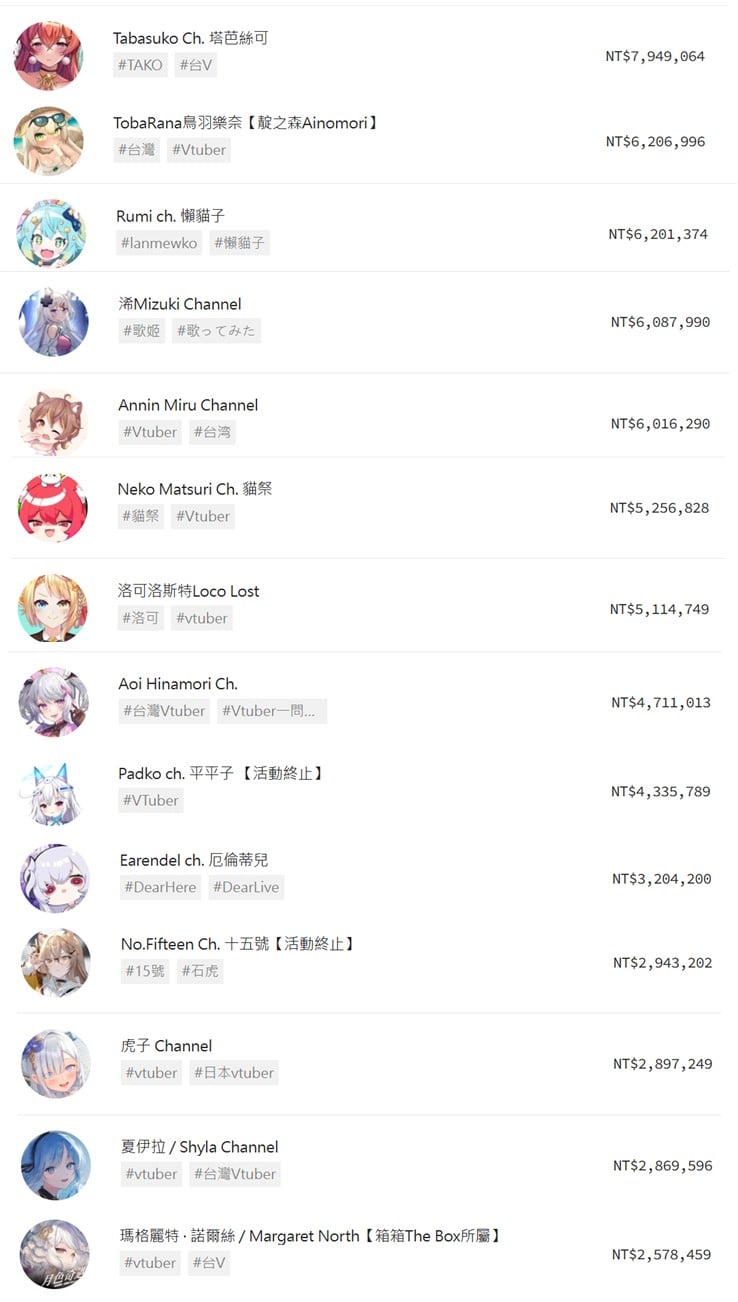Select the #歌ってみた hashtag chip
Viewport: 738px width, 1302px height.
point(216,331)
